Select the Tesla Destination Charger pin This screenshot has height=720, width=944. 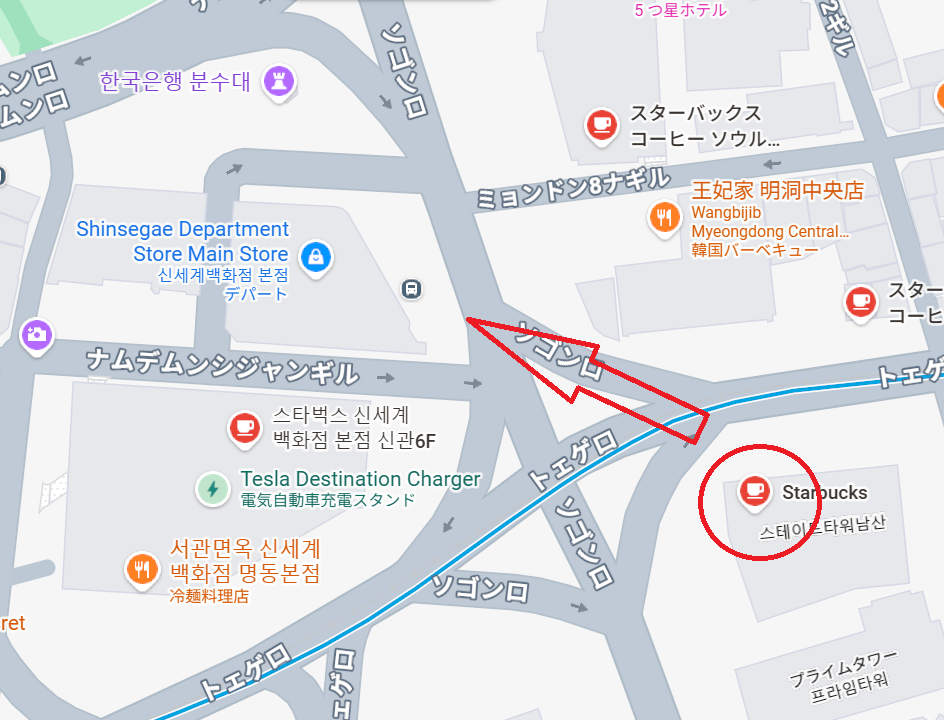[x=212, y=489]
